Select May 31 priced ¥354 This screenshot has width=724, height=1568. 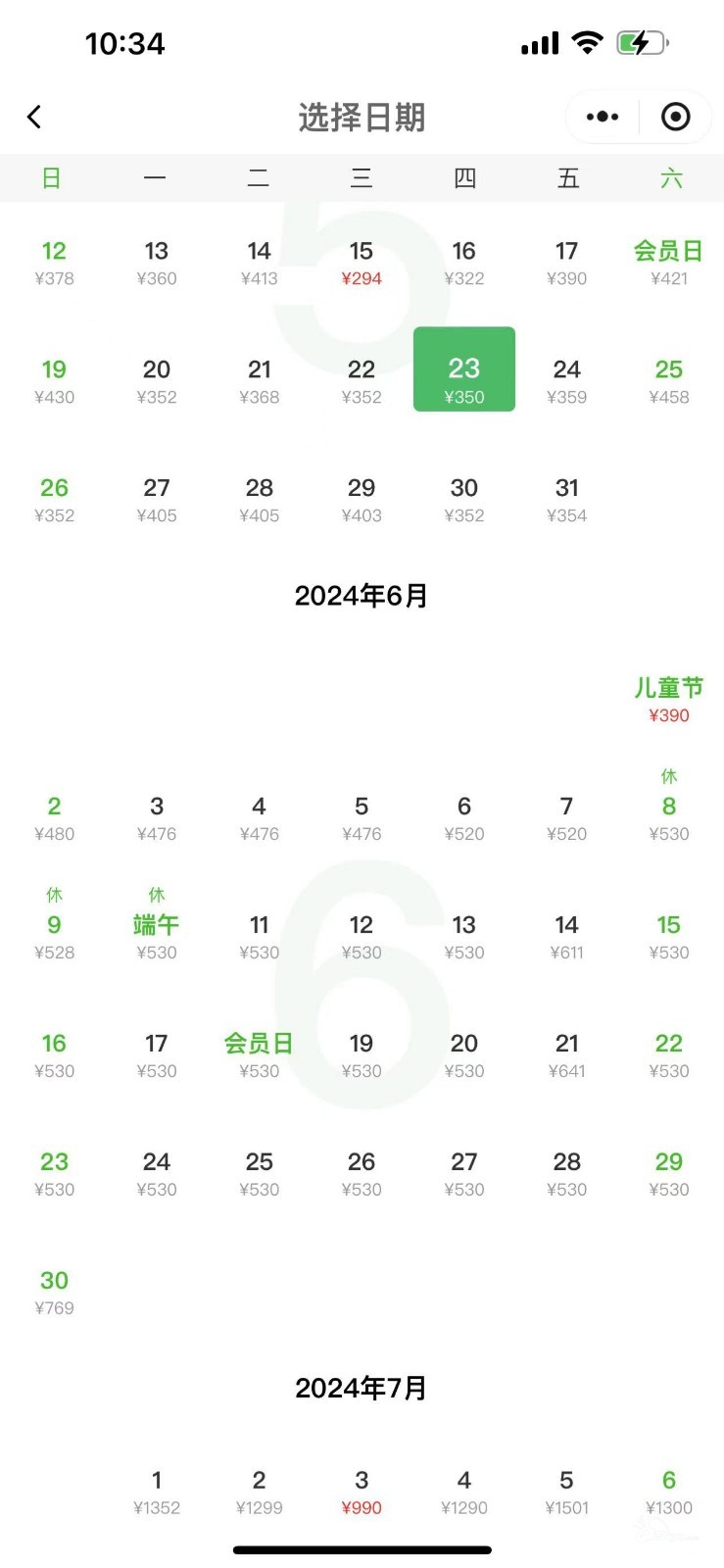pyautogui.click(x=567, y=501)
